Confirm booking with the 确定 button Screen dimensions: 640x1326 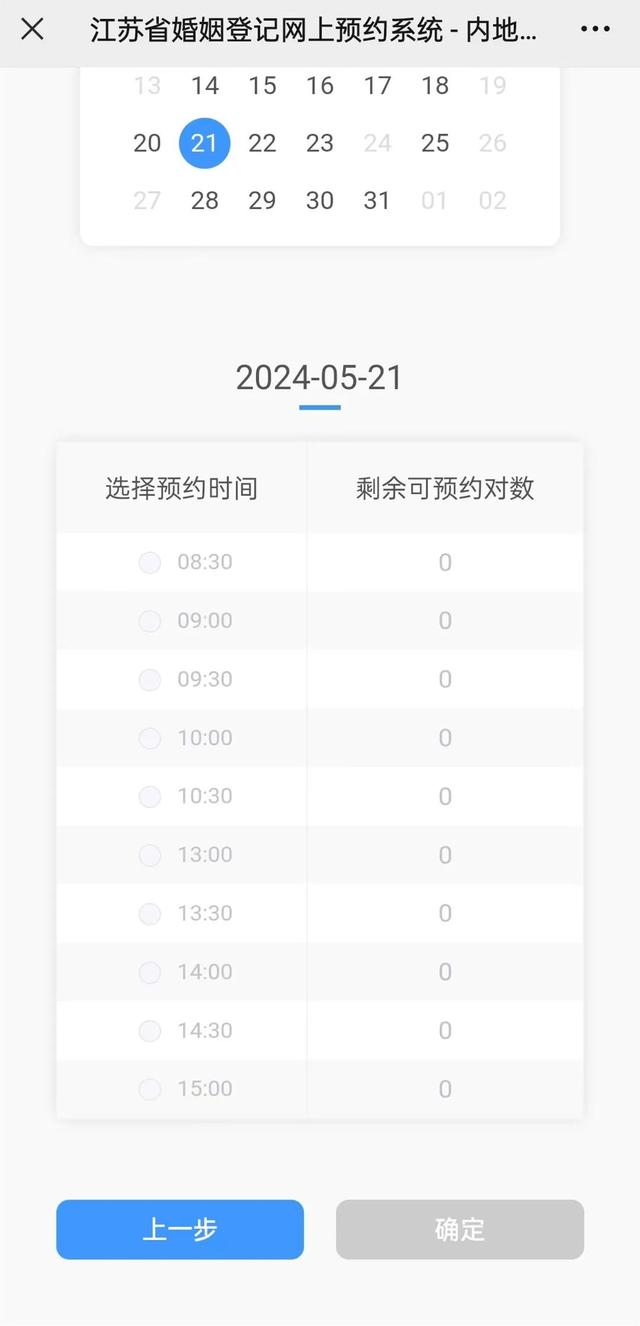tap(460, 1229)
